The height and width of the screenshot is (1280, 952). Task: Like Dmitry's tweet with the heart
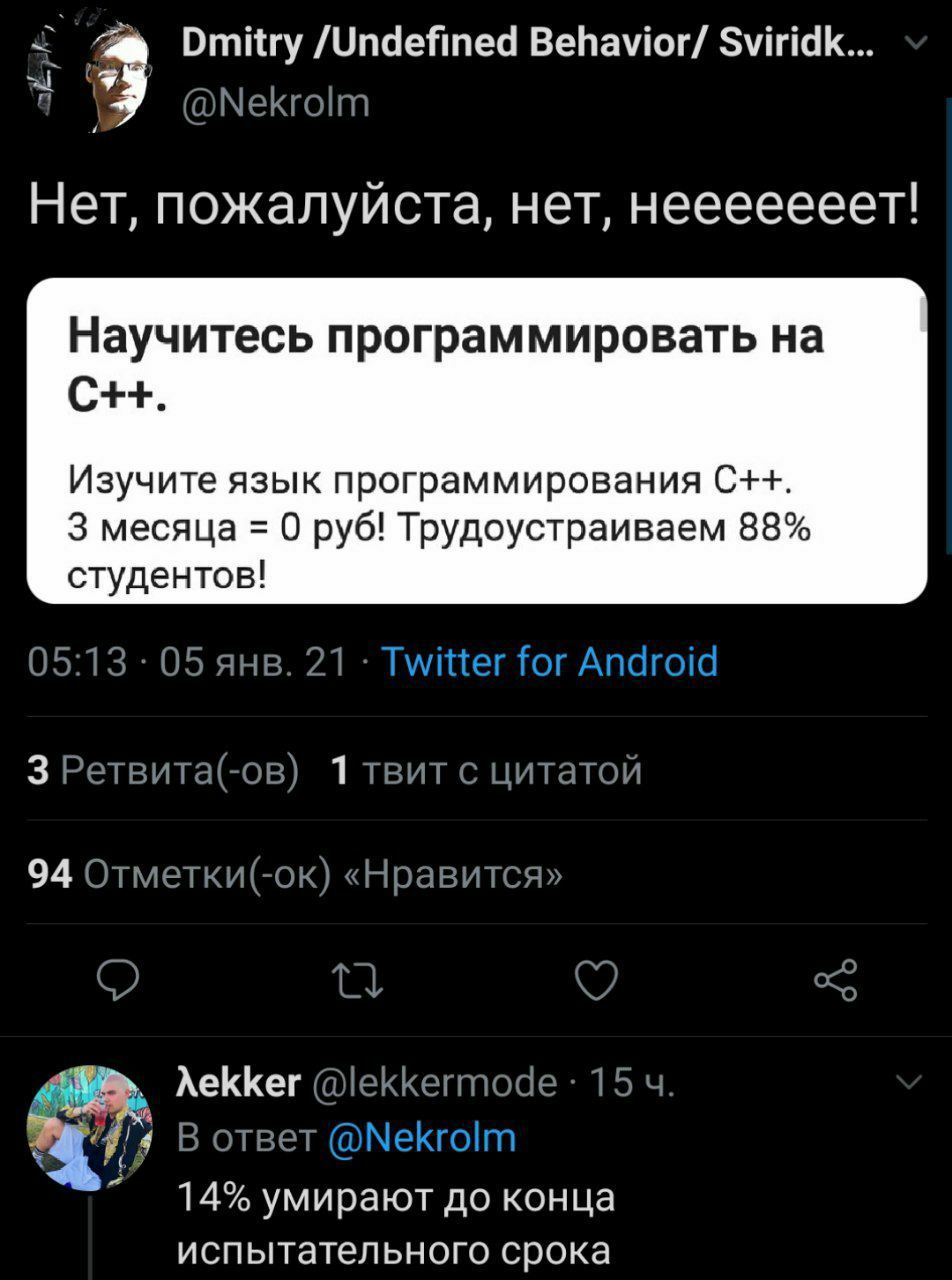597,981
